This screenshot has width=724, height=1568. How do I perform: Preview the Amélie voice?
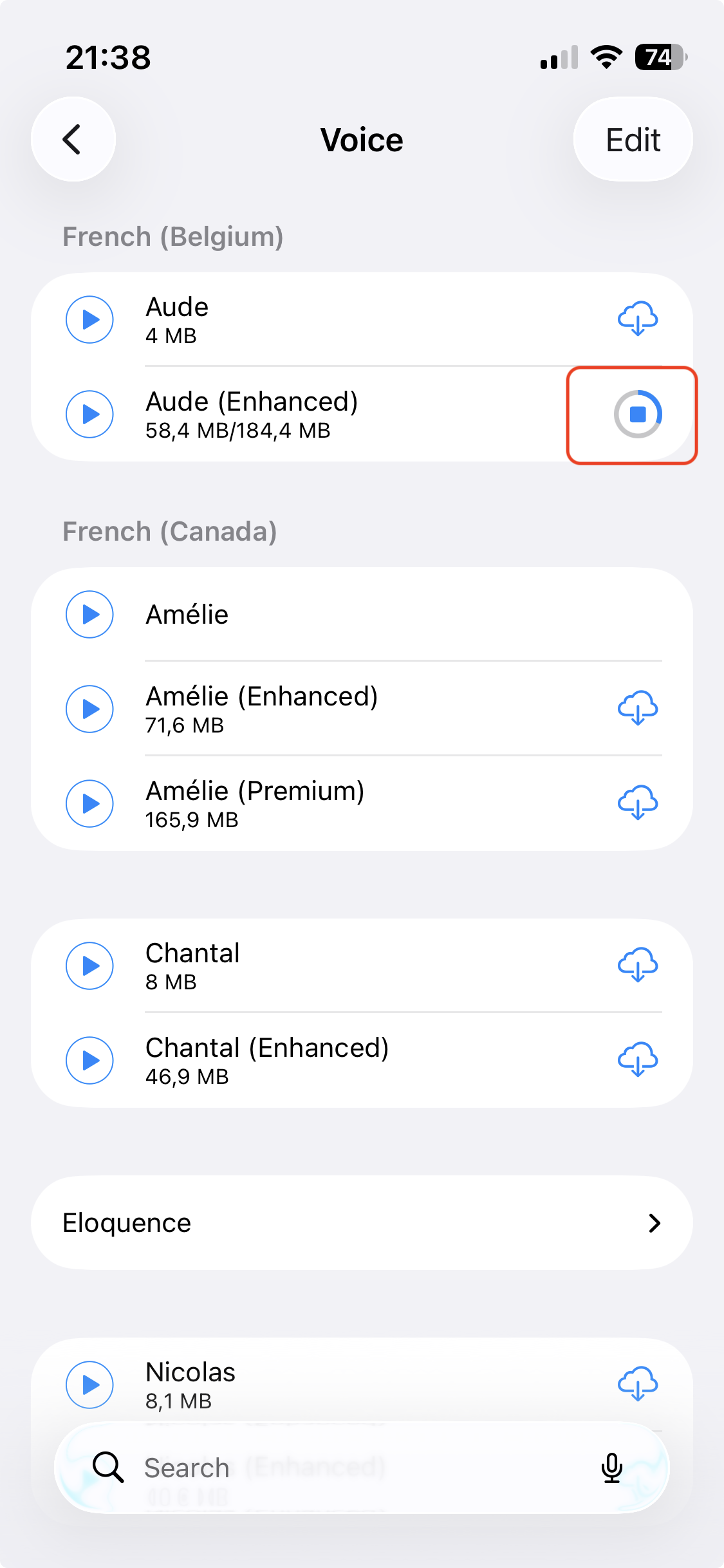[x=90, y=614]
